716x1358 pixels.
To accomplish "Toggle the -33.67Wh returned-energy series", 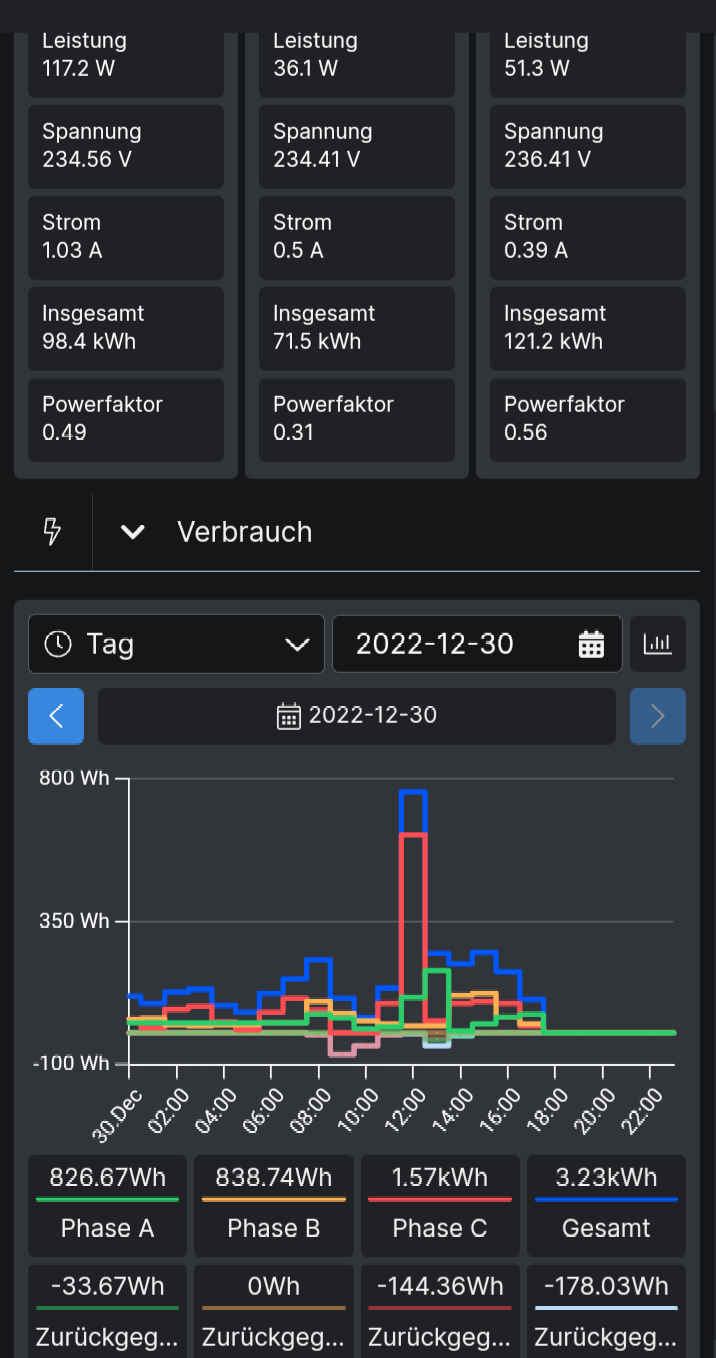I will pyautogui.click(x=107, y=1310).
